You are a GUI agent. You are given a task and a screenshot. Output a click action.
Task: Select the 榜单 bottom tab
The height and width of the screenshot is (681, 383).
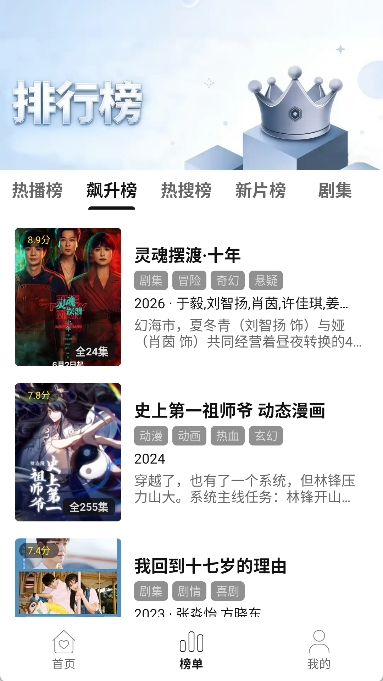[x=191, y=650]
